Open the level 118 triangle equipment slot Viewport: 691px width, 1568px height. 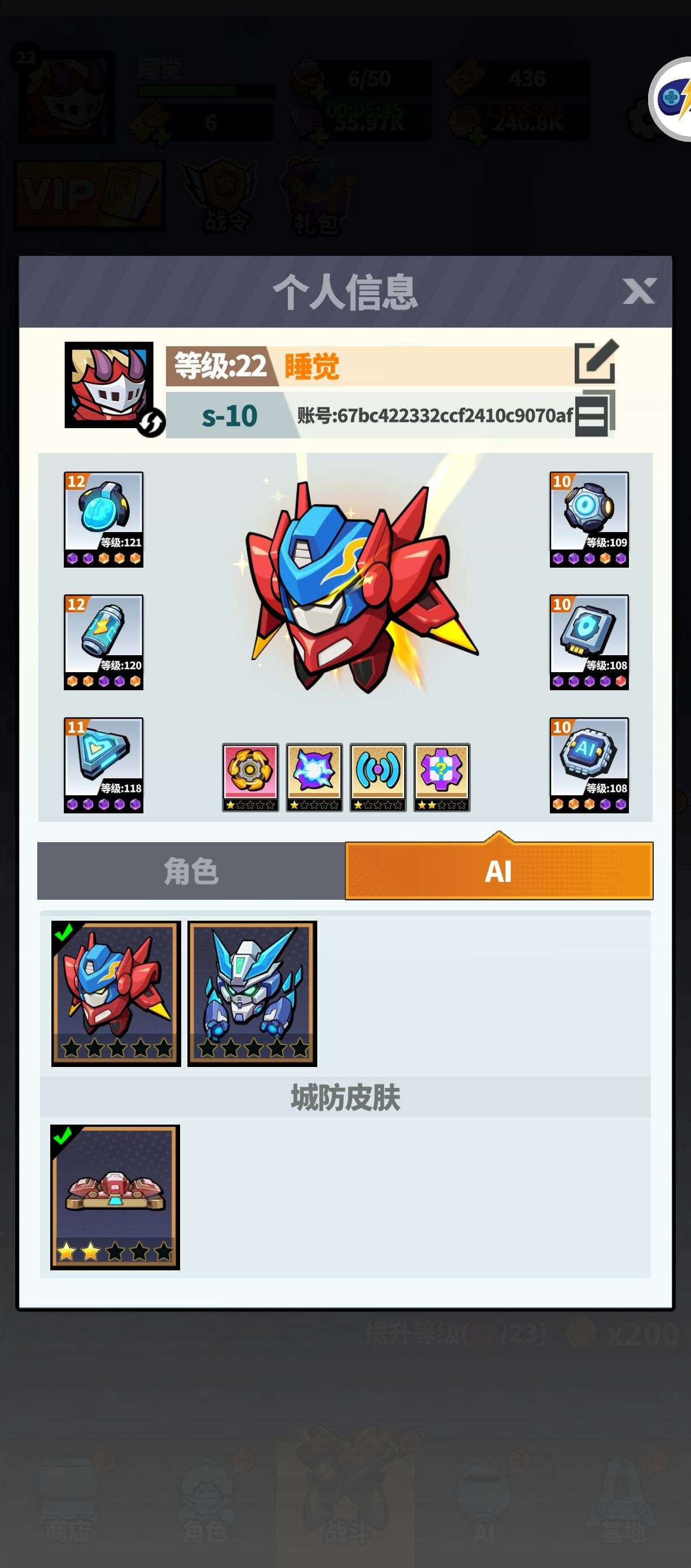[103, 765]
